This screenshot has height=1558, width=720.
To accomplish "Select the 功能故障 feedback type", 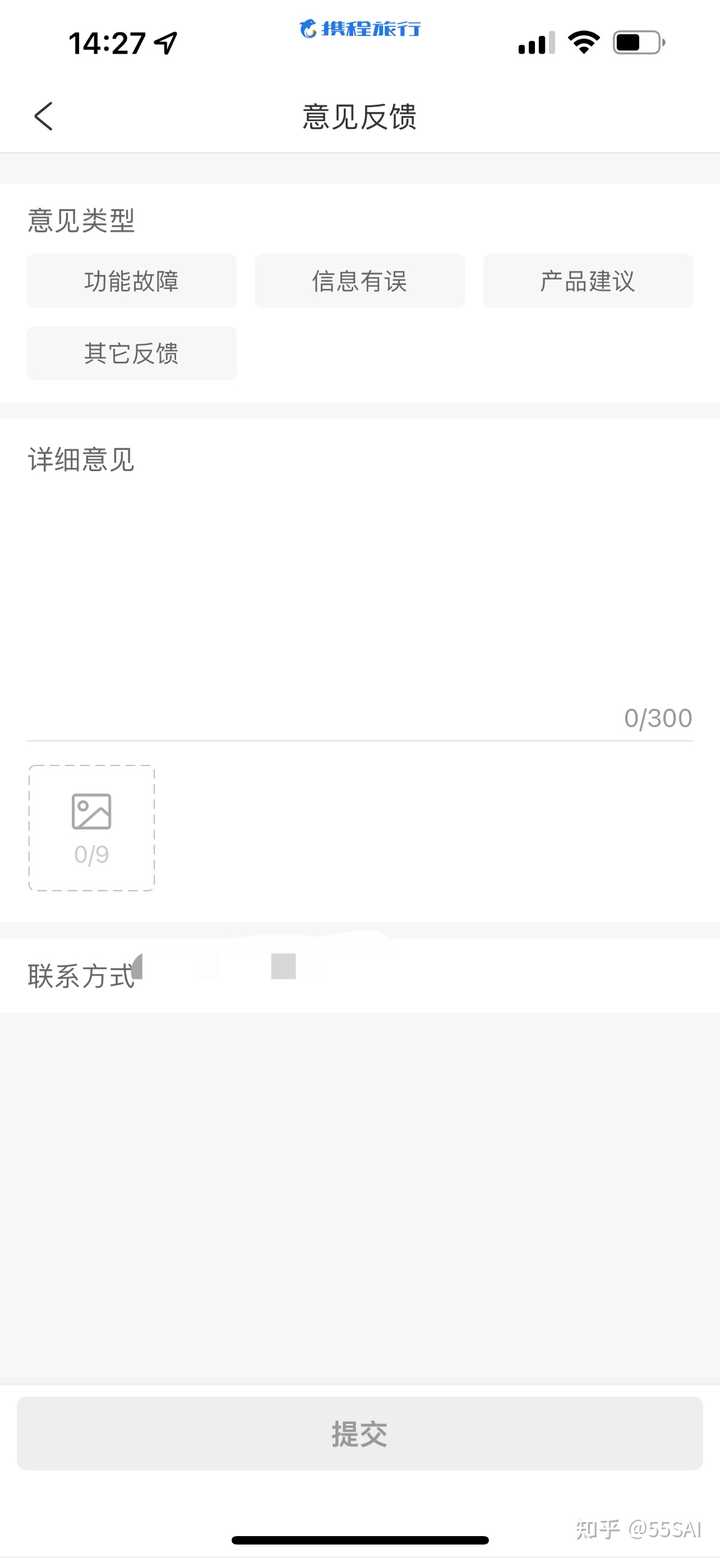I will (132, 281).
